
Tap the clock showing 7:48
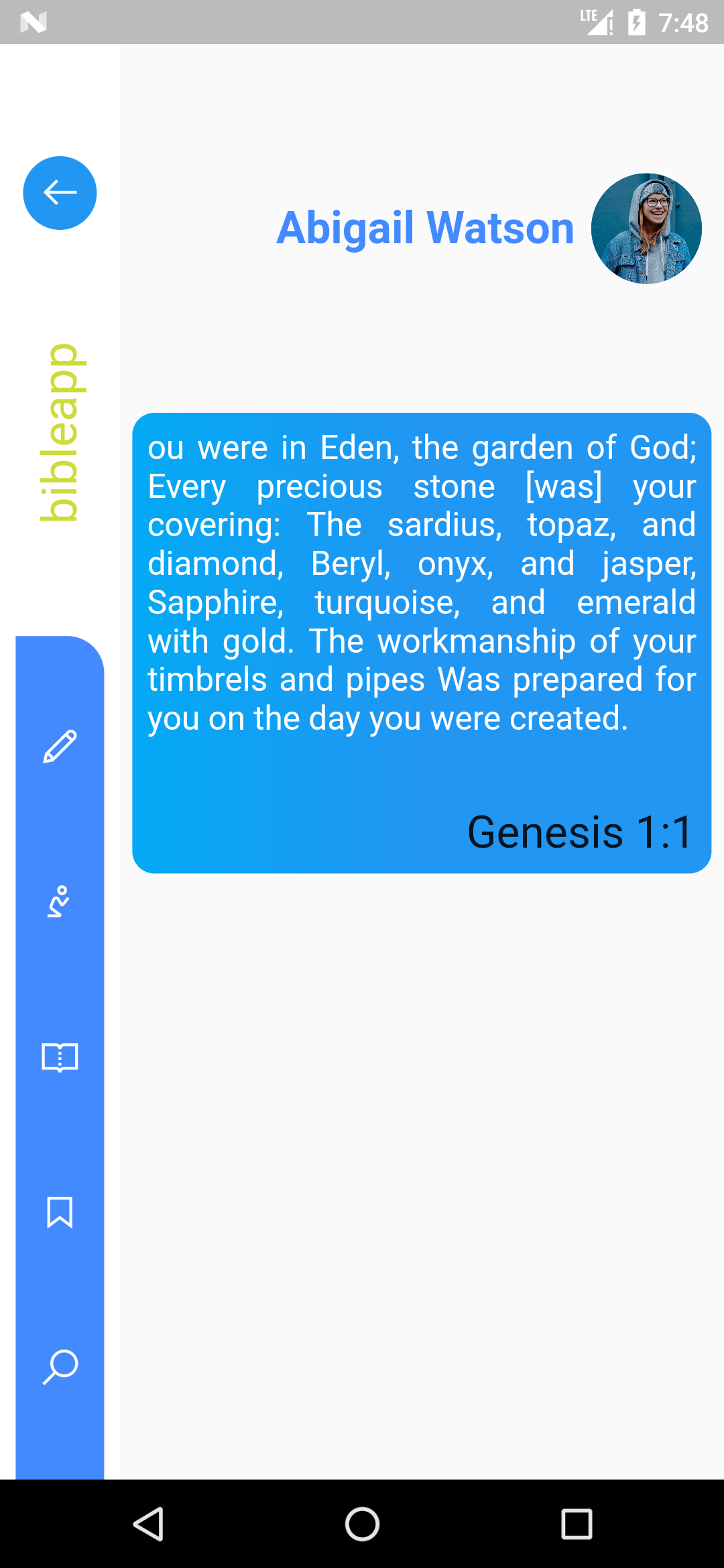[684, 22]
